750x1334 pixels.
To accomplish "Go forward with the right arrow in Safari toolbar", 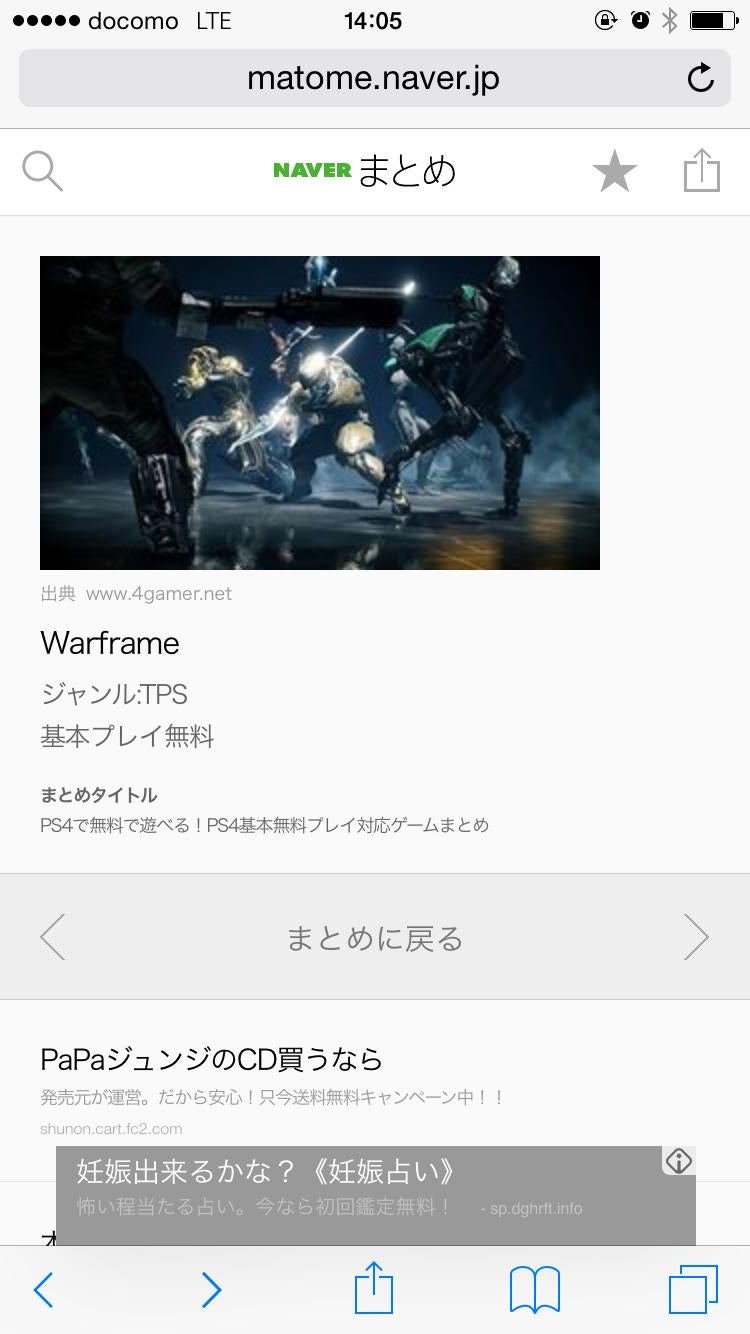I will 210,1290.
